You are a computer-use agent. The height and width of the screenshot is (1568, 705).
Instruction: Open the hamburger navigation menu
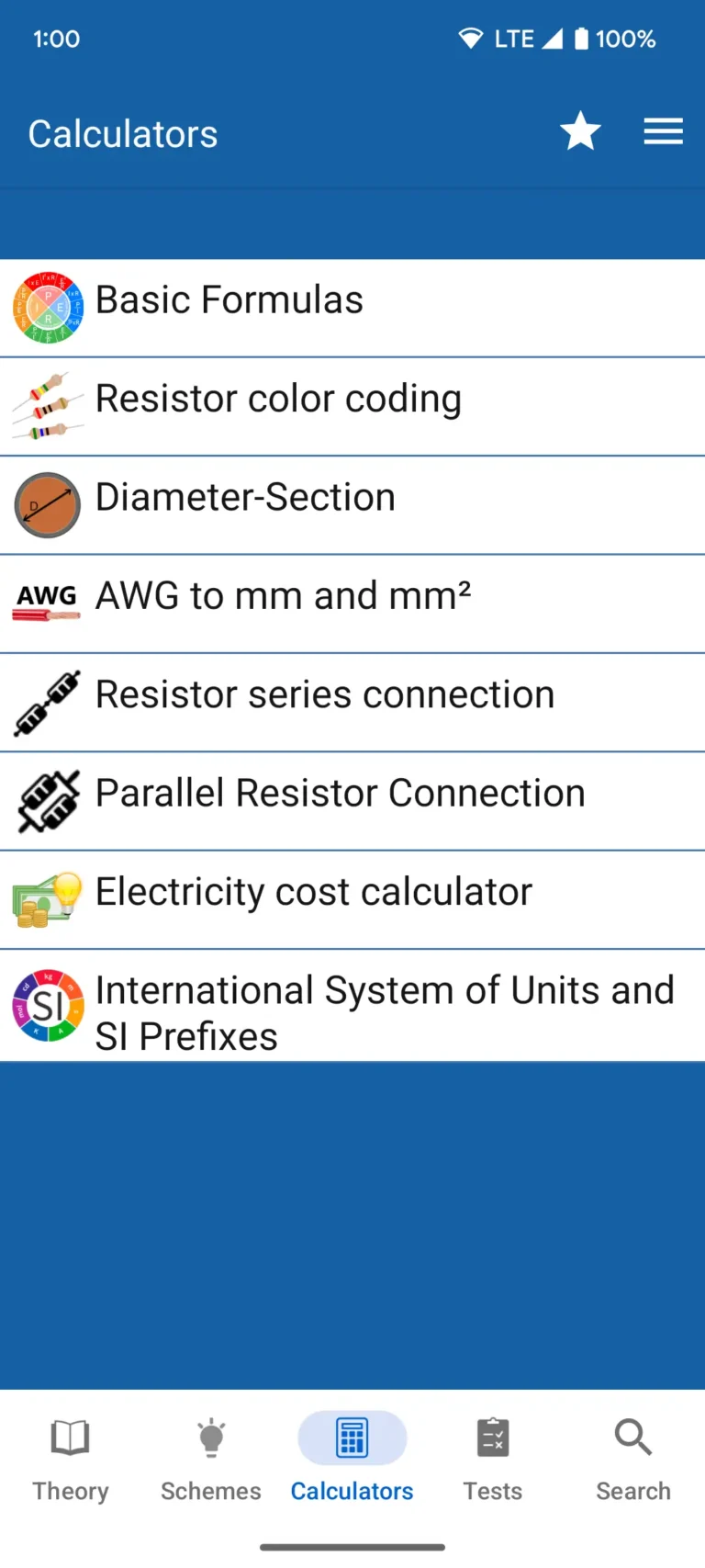coord(663,131)
